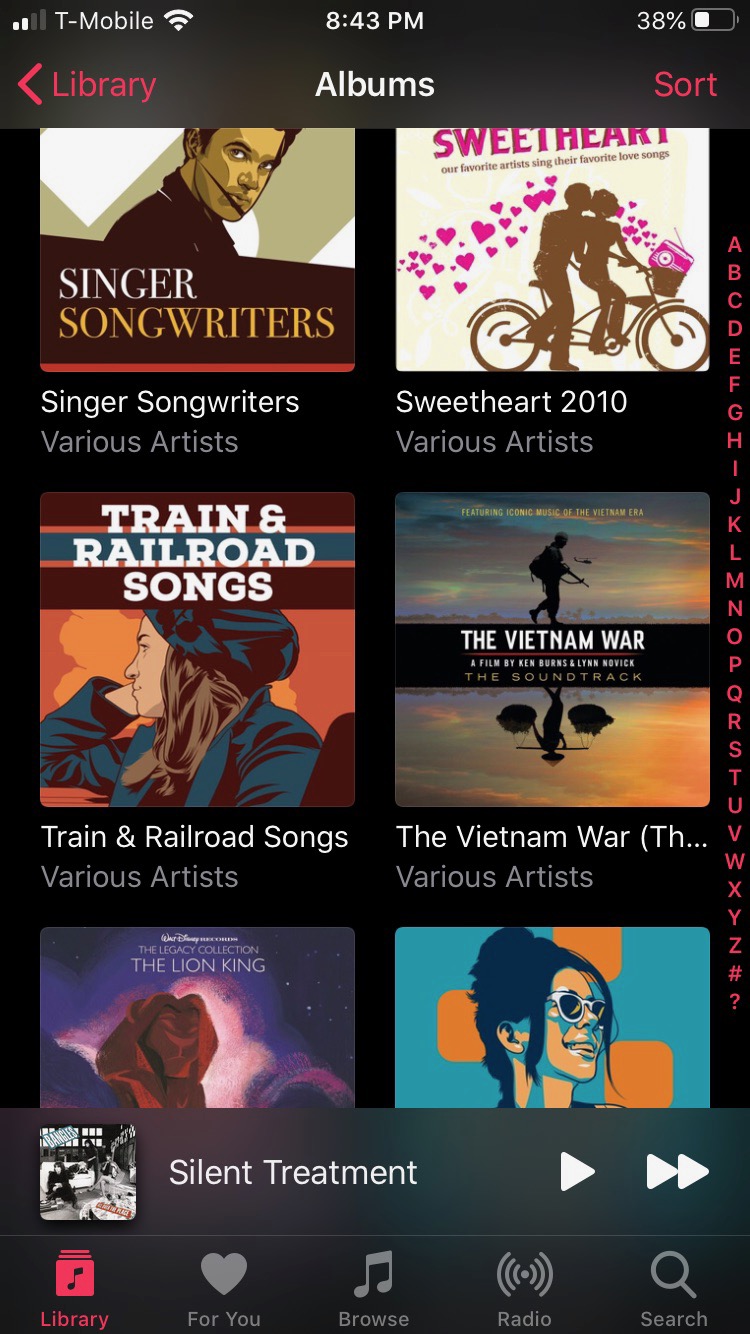Select the Library tab
Image resolution: width=750 pixels, height=1334 pixels.
[74, 1288]
